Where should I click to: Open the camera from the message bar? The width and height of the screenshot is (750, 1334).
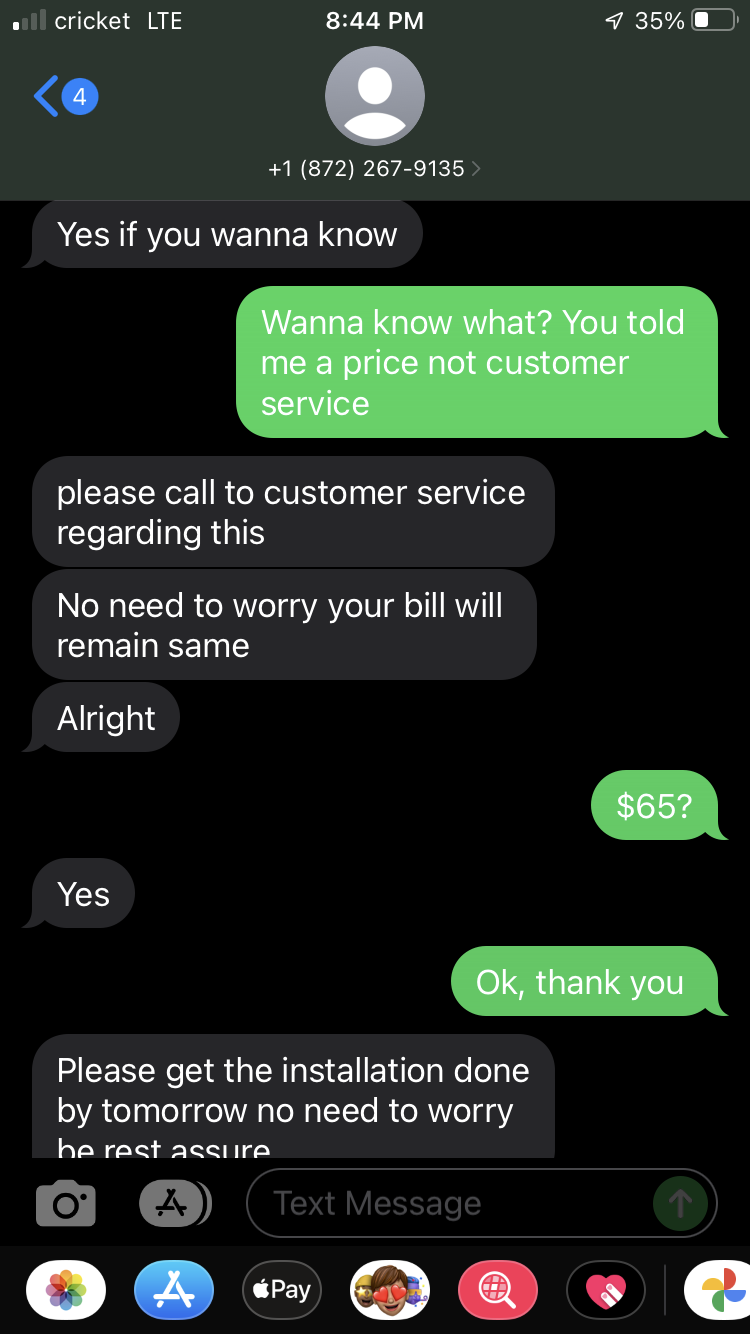[65, 1203]
